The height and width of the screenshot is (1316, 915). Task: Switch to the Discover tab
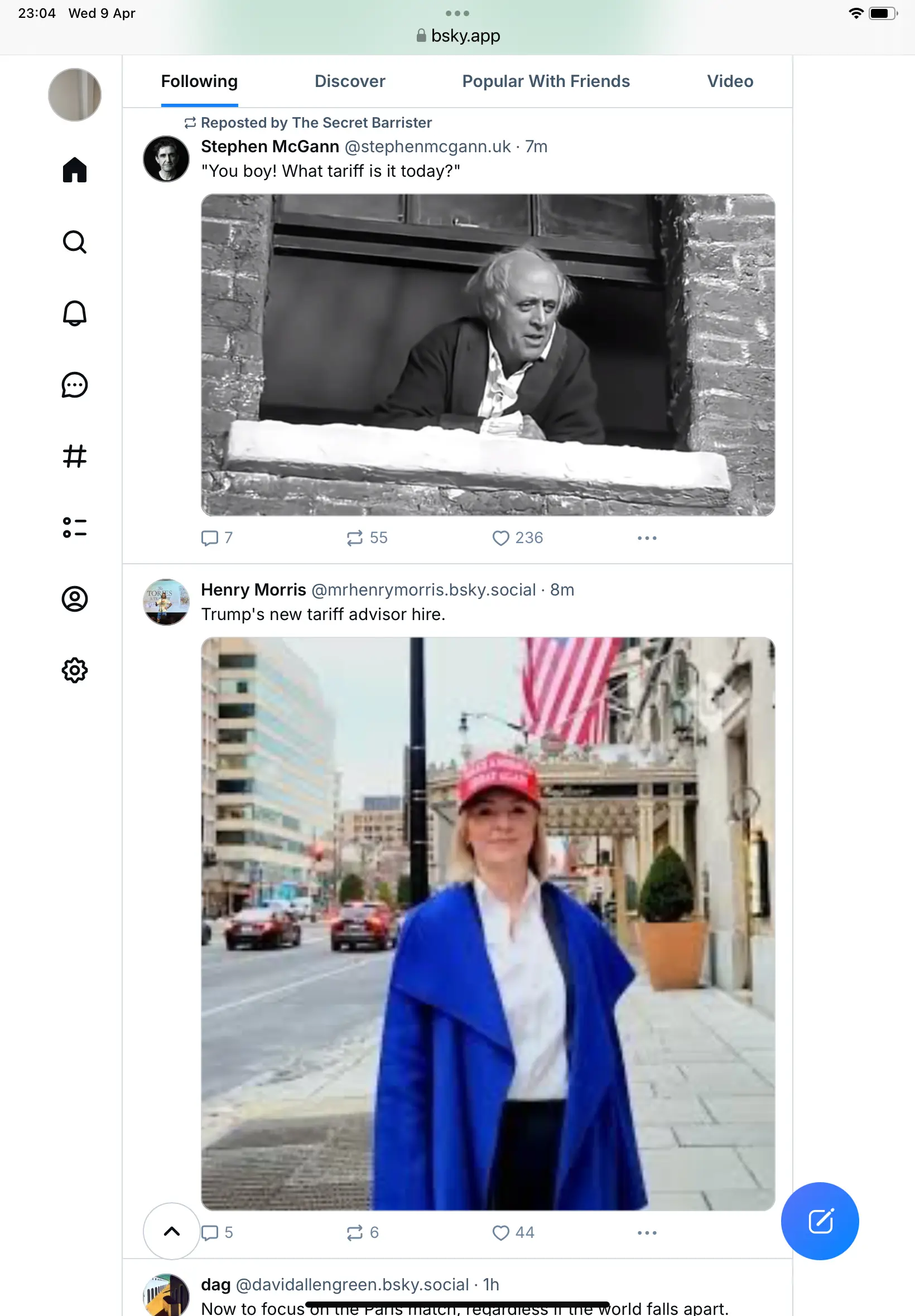(350, 81)
